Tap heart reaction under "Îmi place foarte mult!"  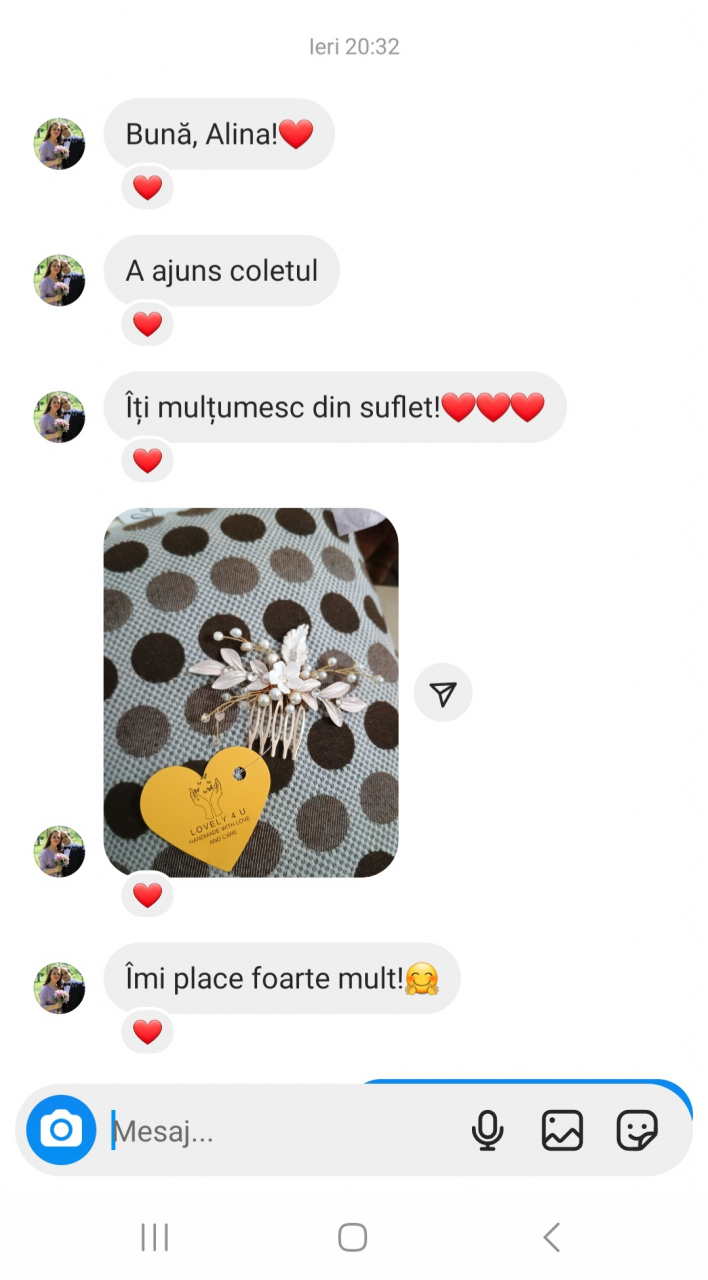coord(147,1032)
